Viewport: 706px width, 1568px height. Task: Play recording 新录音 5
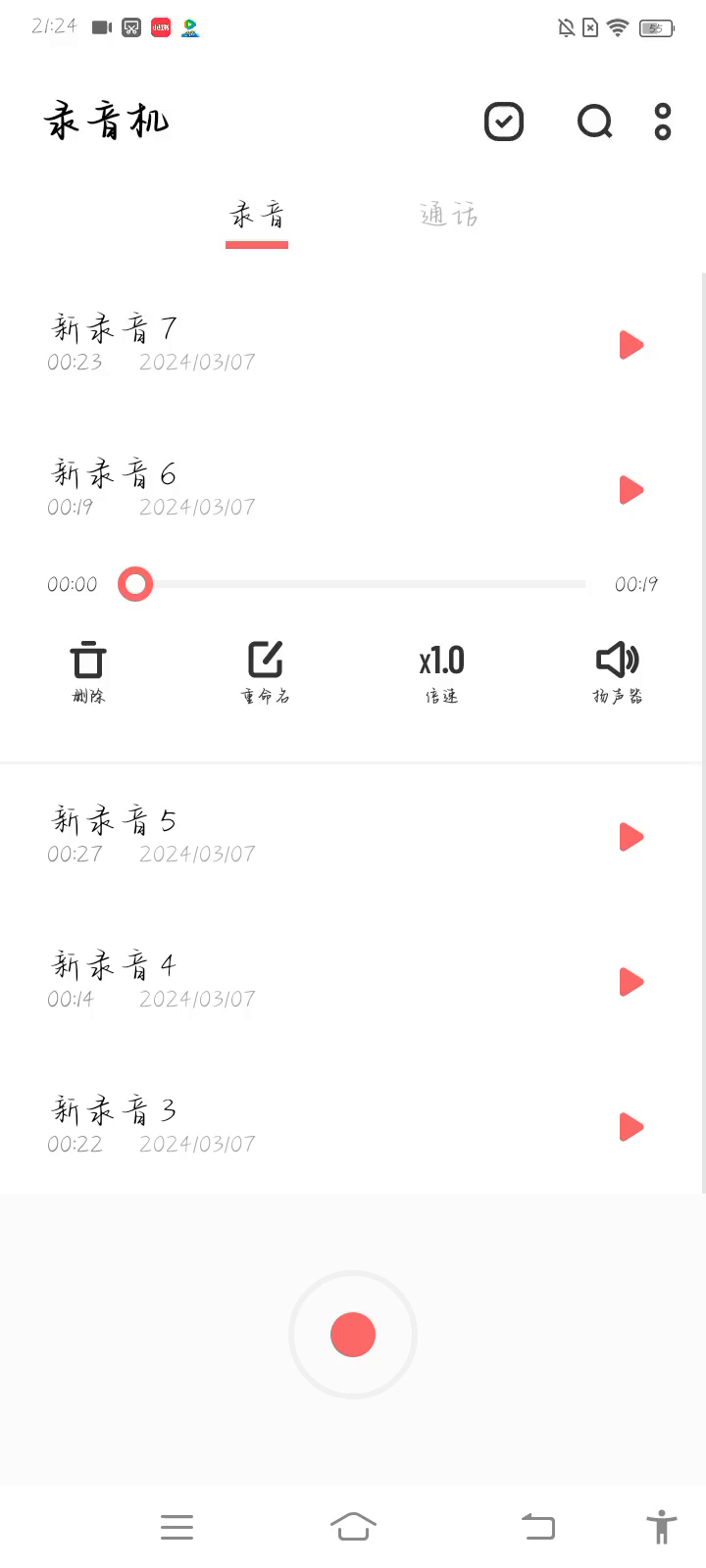[630, 837]
